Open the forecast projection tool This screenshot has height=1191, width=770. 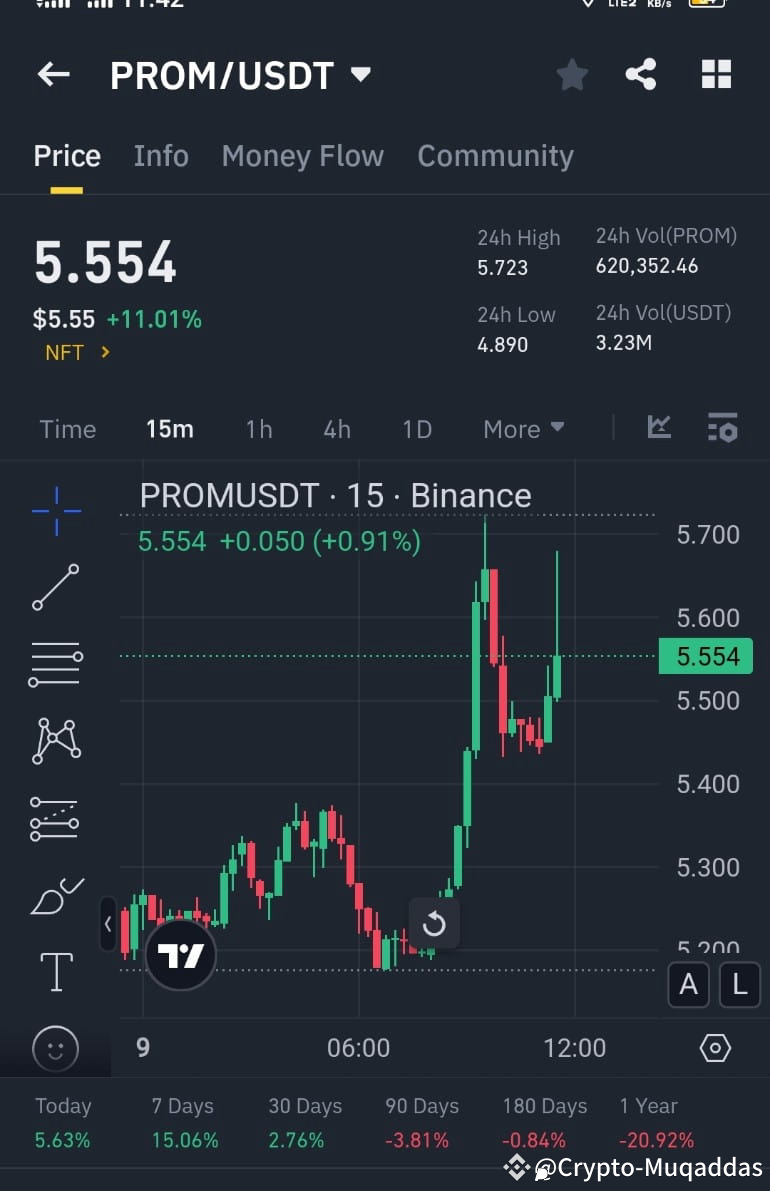tap(54, 817)
